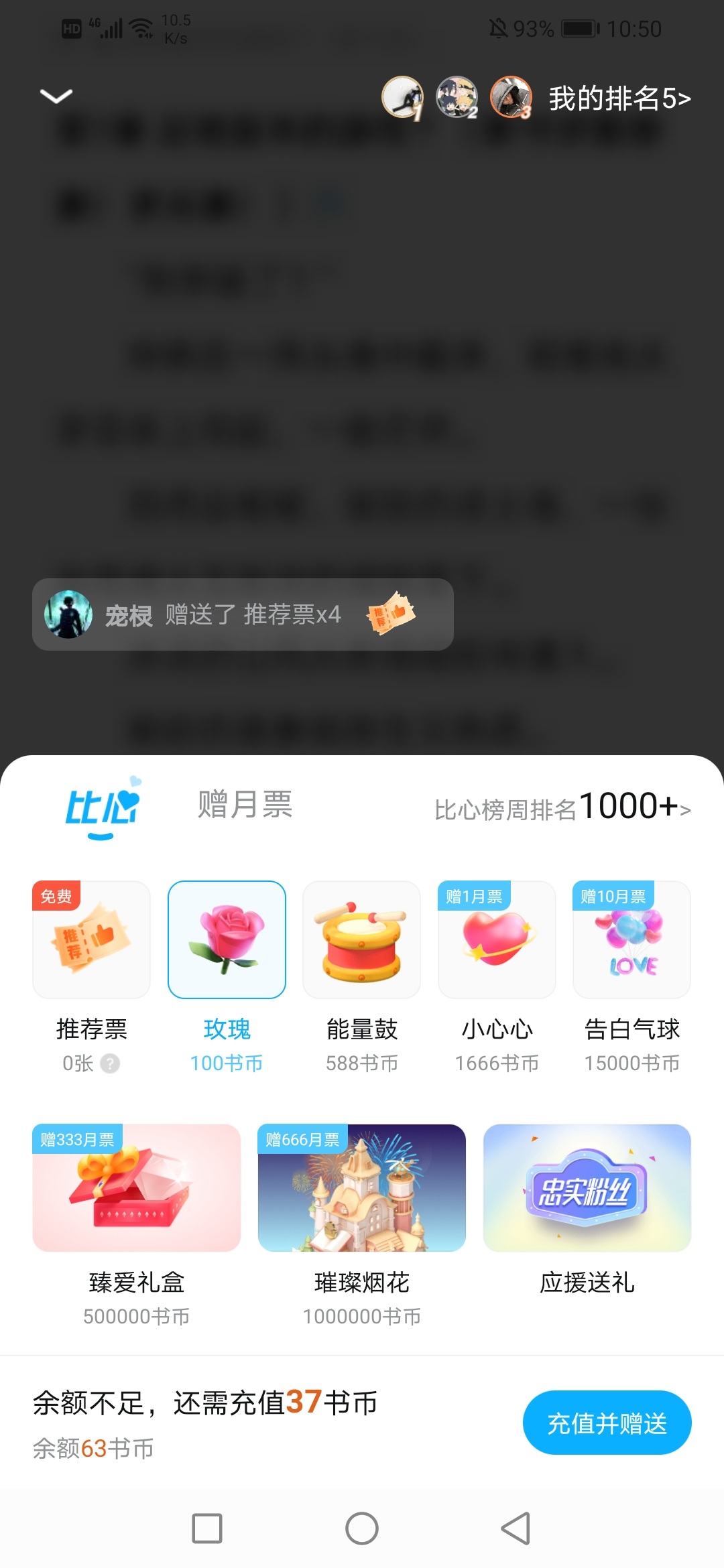Screen dimensions: 724x1568
Task: Open 我的排名5 ranking list
Action: coord(619,99)
